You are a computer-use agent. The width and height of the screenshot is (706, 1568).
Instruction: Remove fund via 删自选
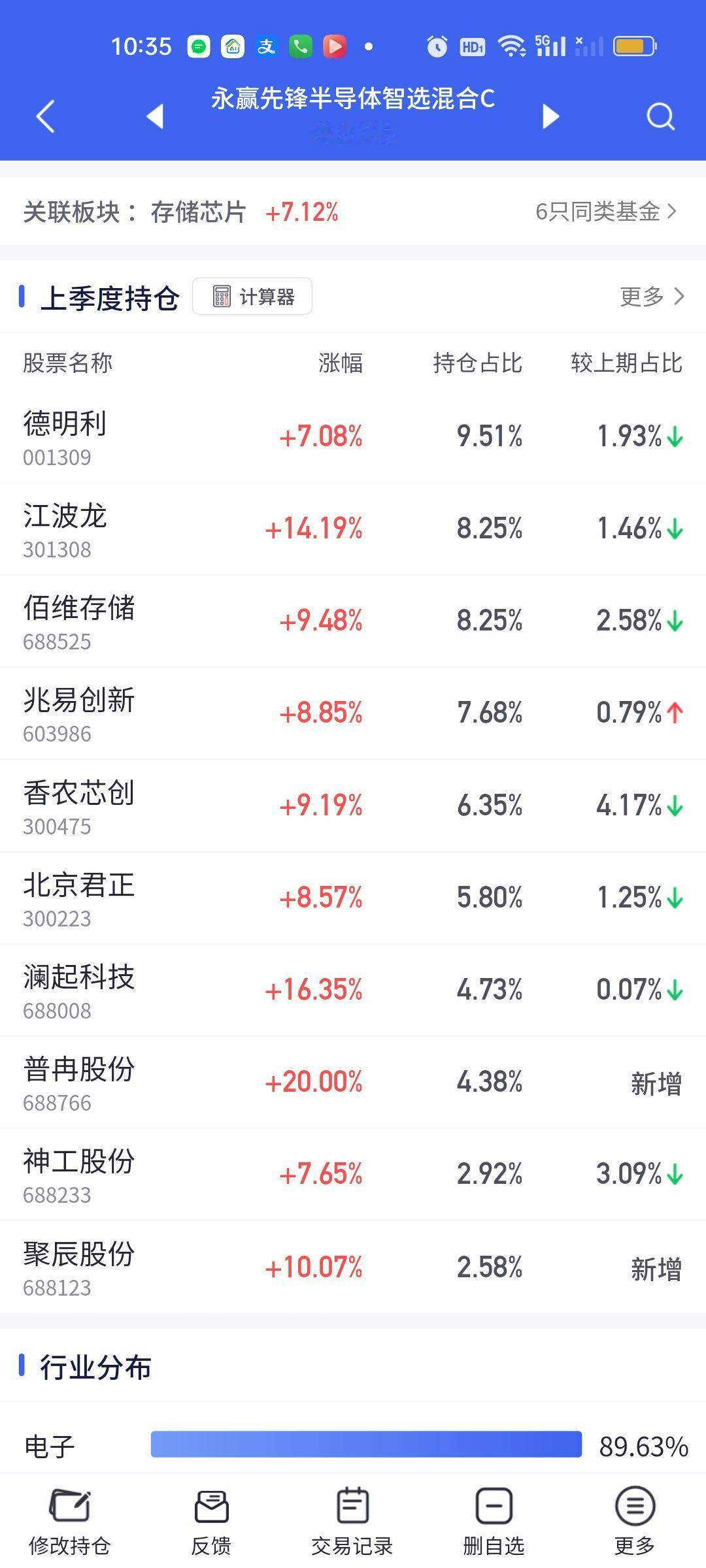point(494,1522)
